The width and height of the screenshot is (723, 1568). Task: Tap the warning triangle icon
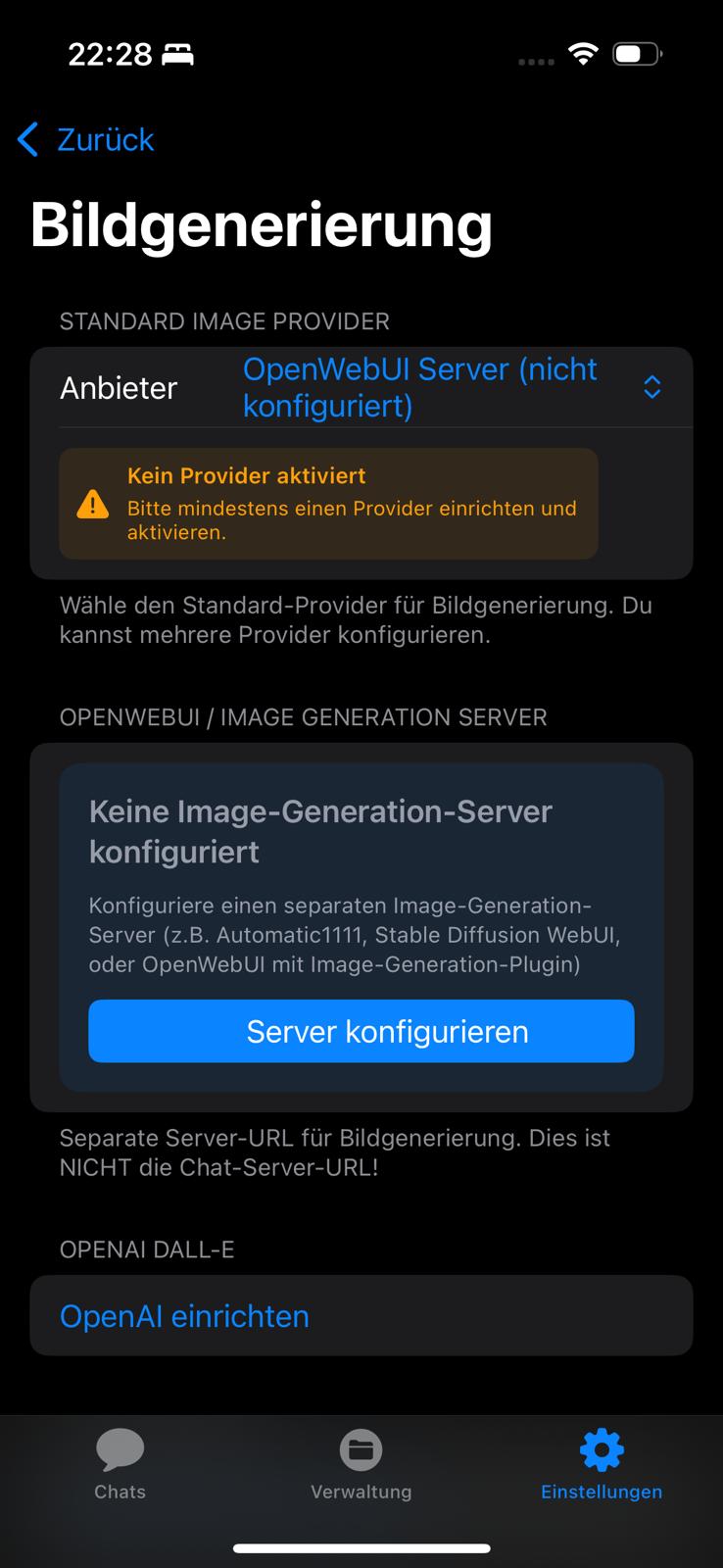point(92,505)
